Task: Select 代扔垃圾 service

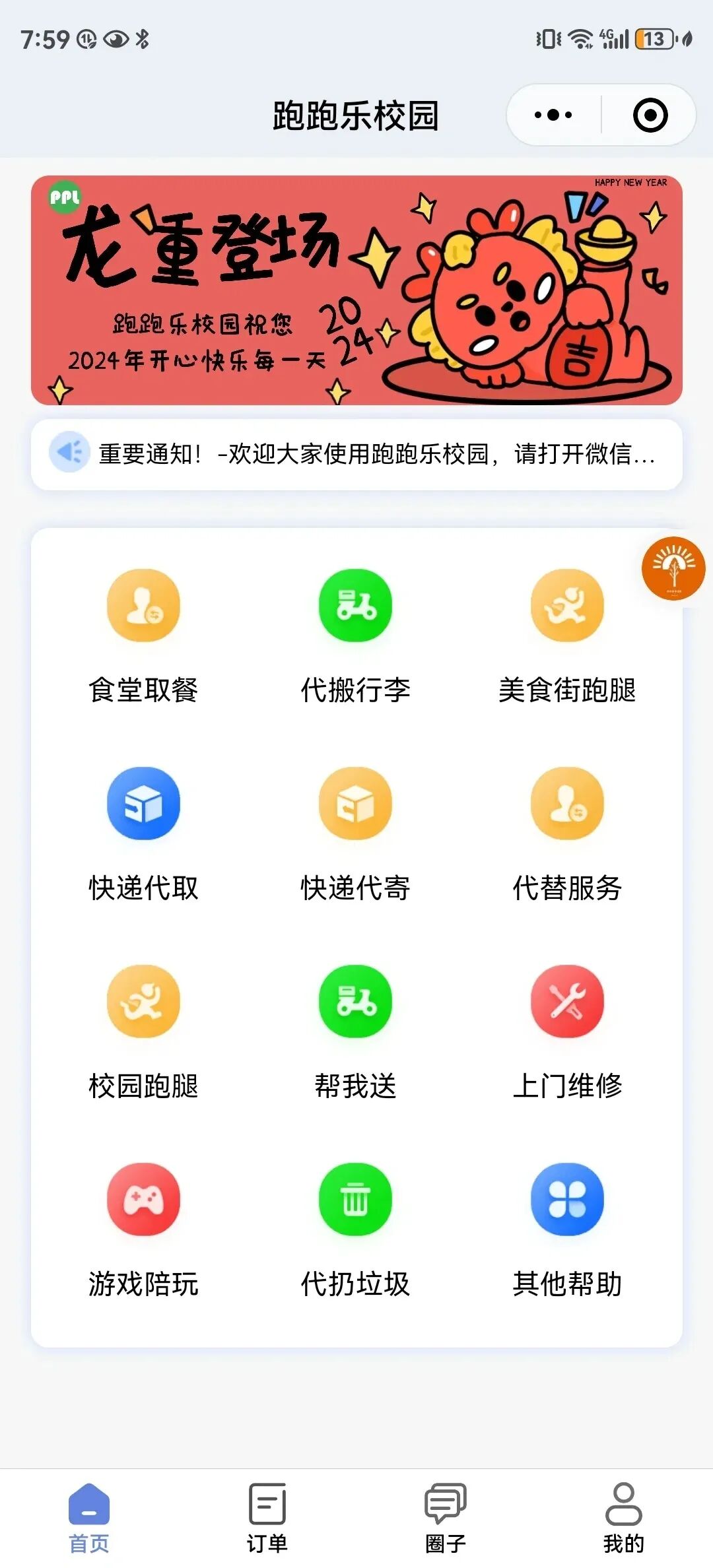Action: click(x=355, y=1227)
